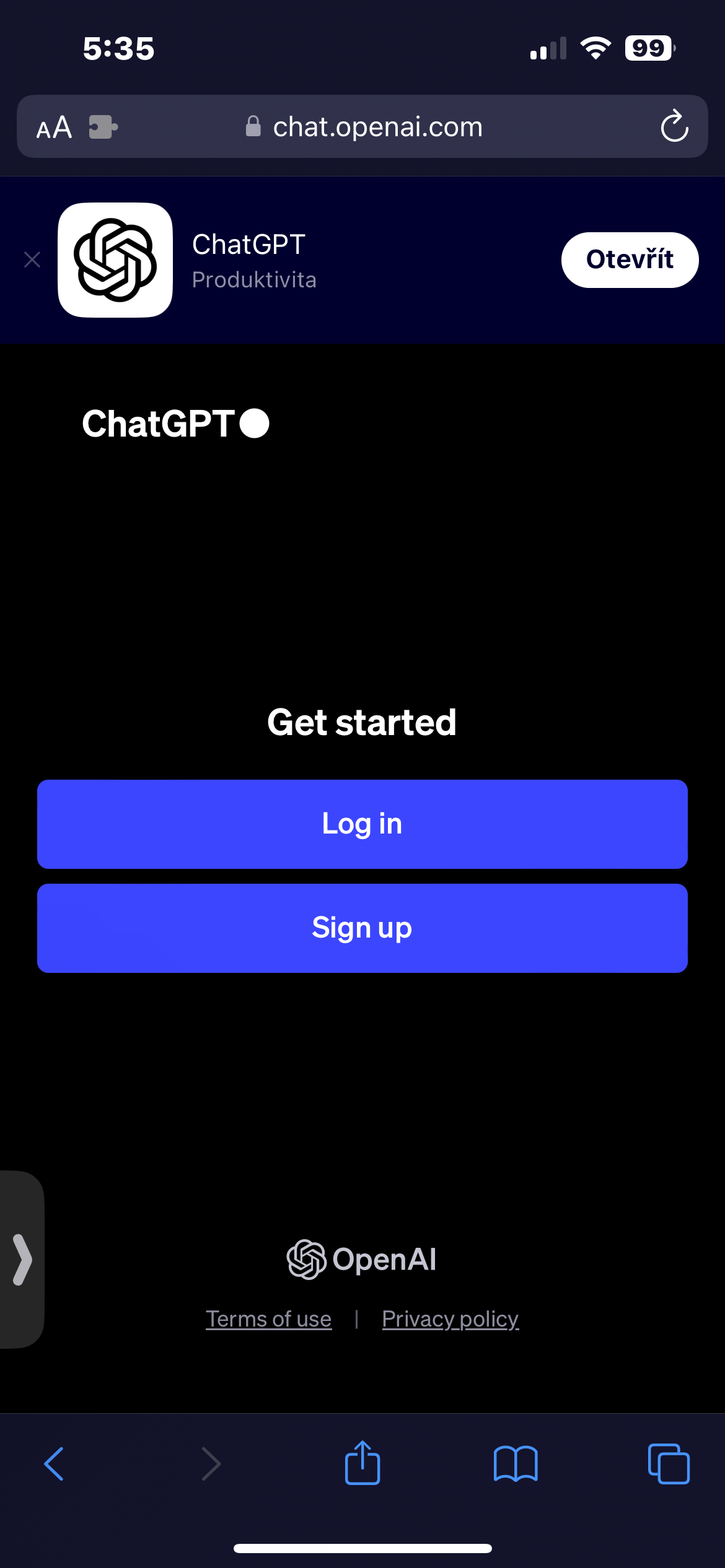Share this page
This screenshot has width=725, height=1568.
[362, 1463]
